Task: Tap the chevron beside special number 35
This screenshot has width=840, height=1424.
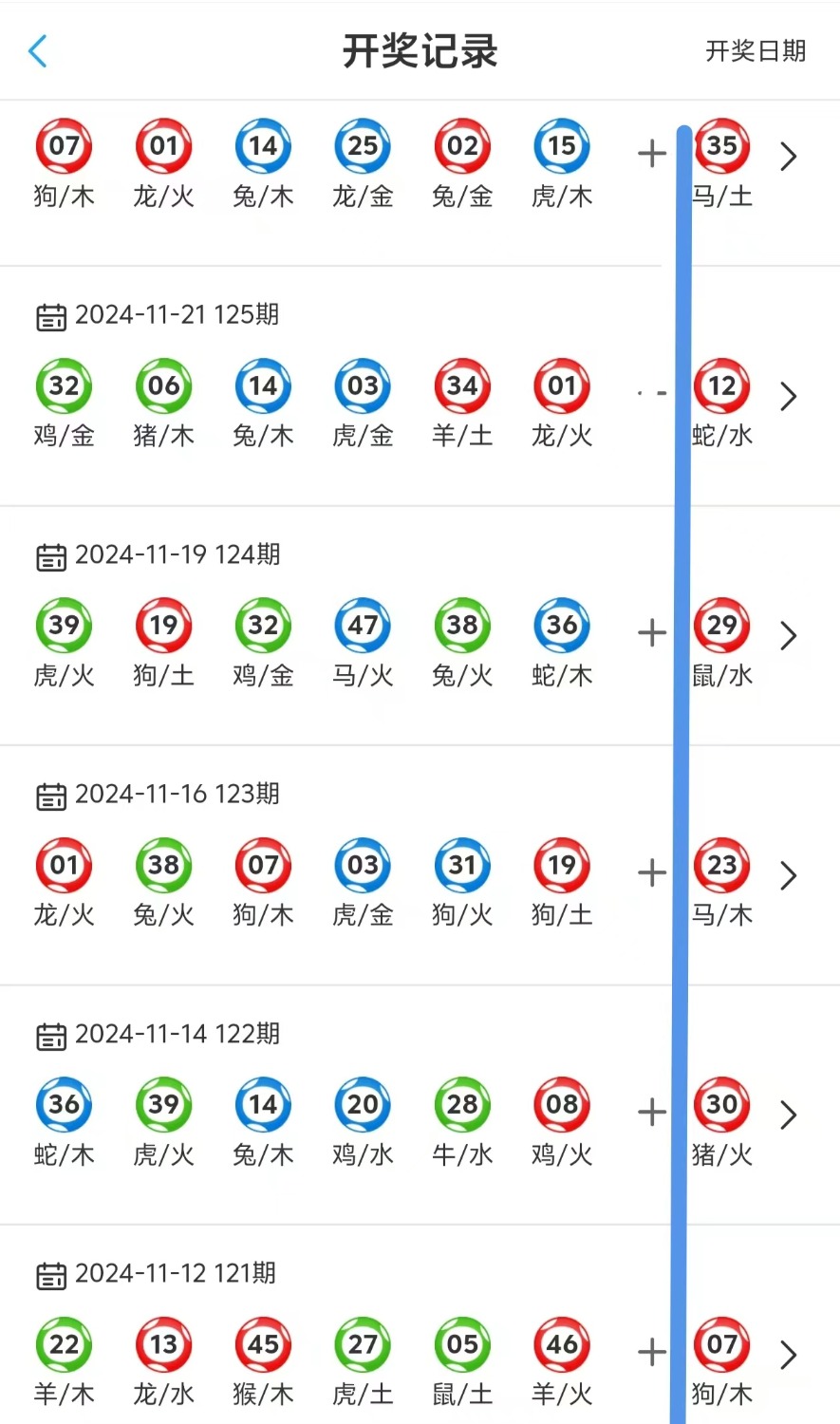Action: click(788, 156)
